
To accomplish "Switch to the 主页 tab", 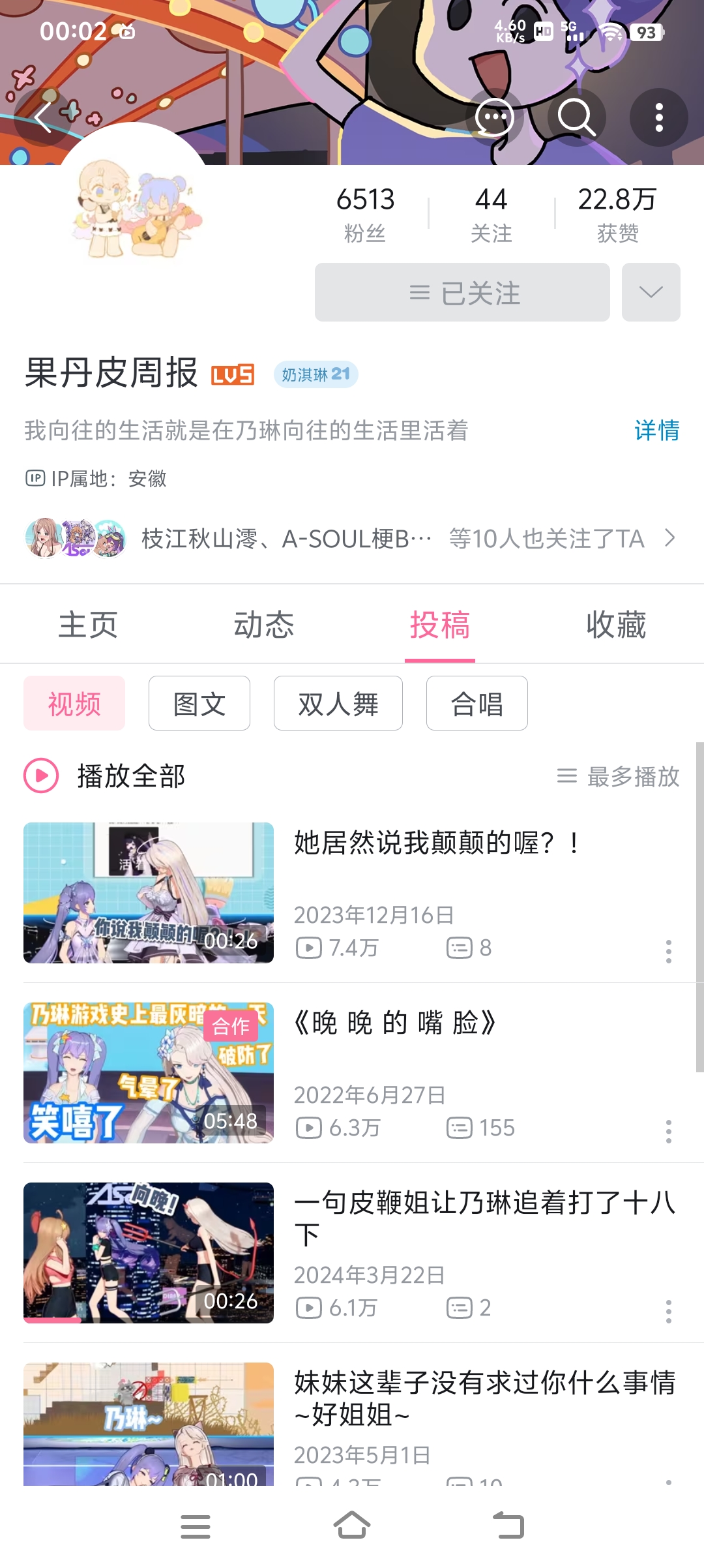I will click(x=88, y=625).
